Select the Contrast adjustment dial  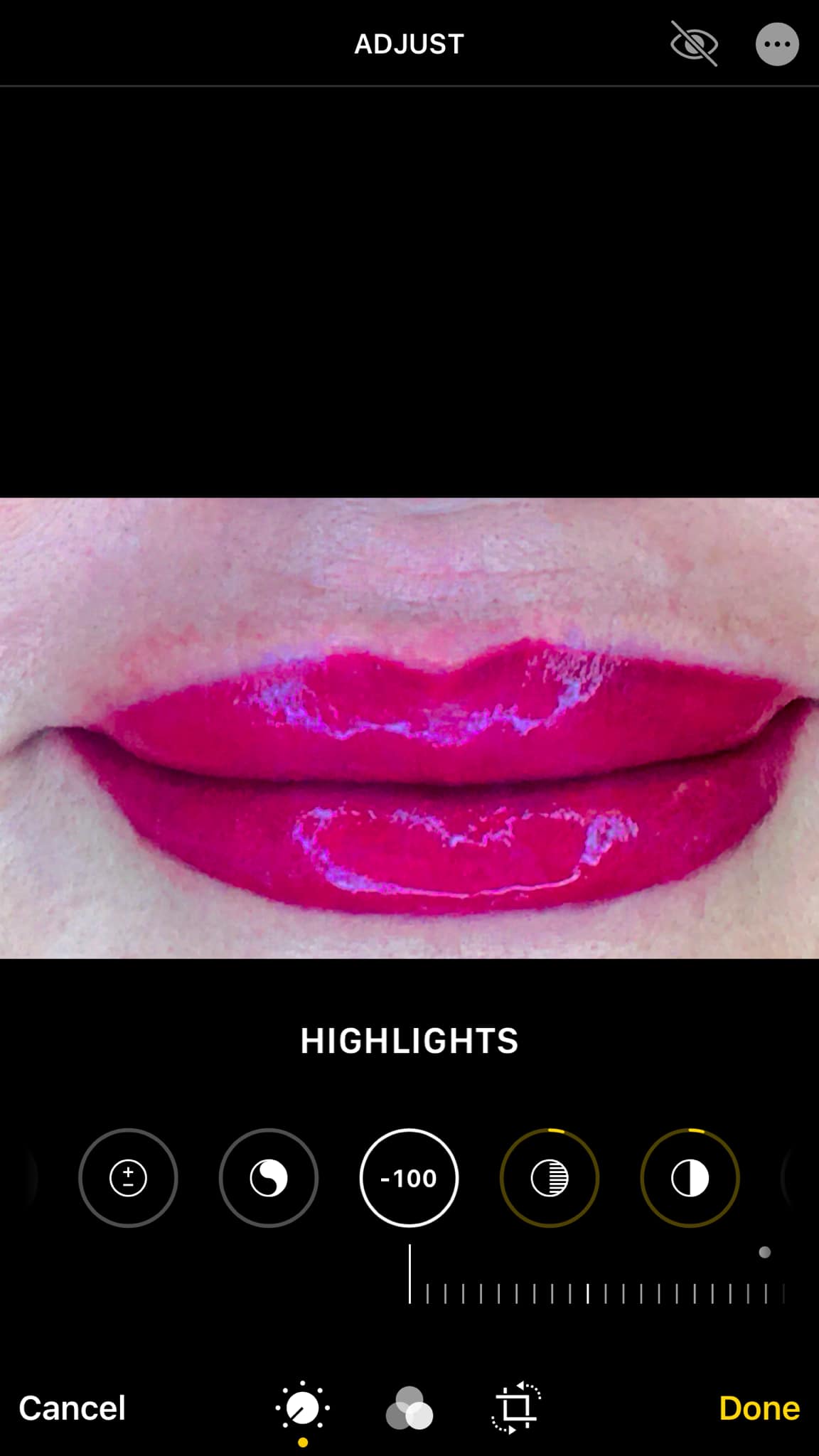[x=690, y=1178]
